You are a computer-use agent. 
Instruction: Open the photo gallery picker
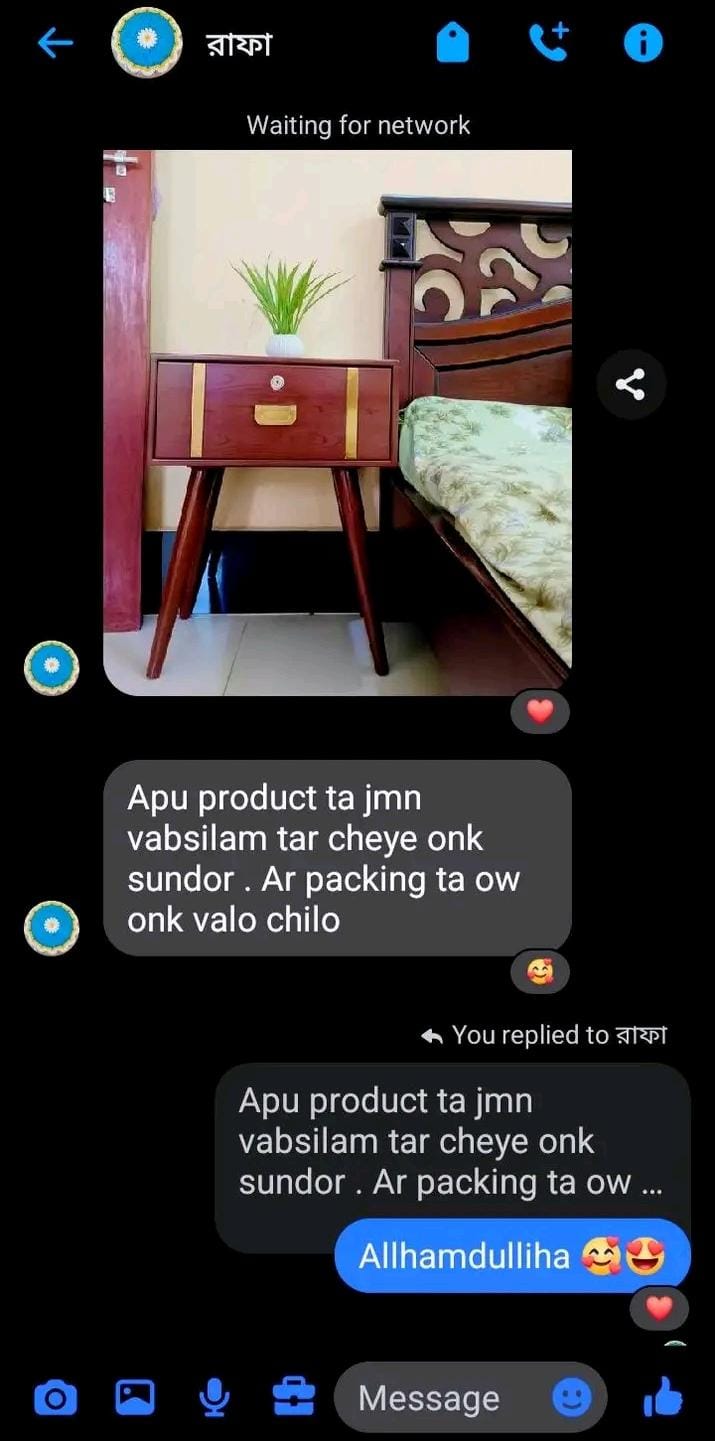pos(135,1397)
